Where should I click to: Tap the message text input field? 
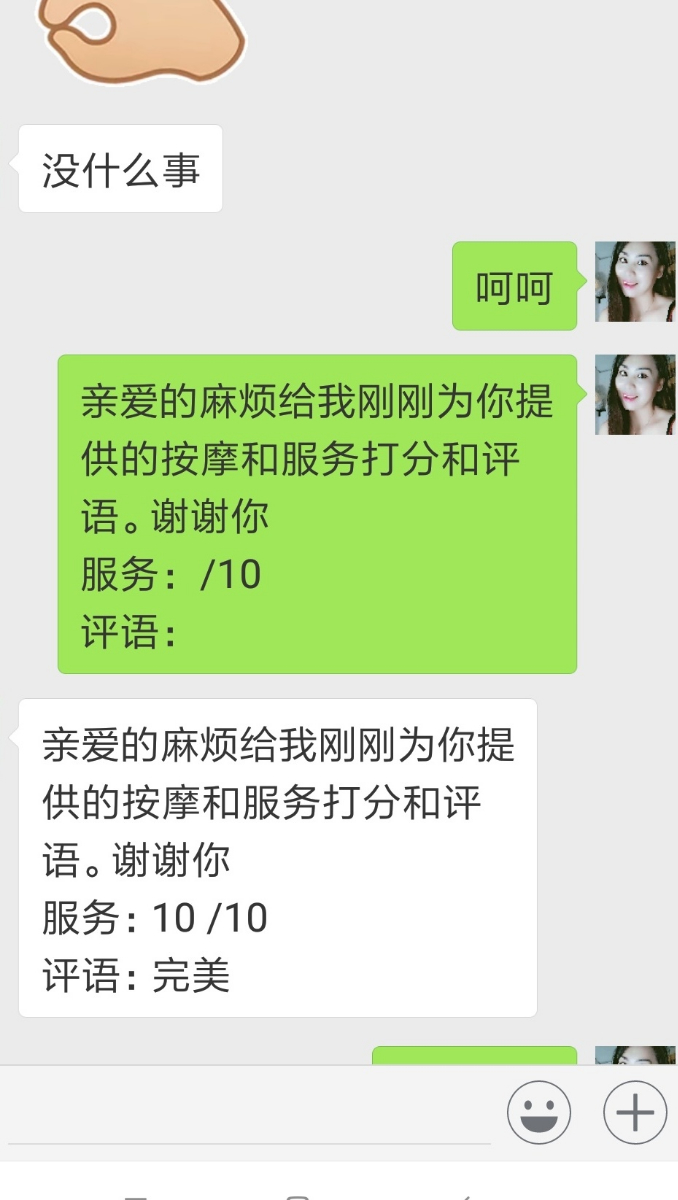(250, 1115)
